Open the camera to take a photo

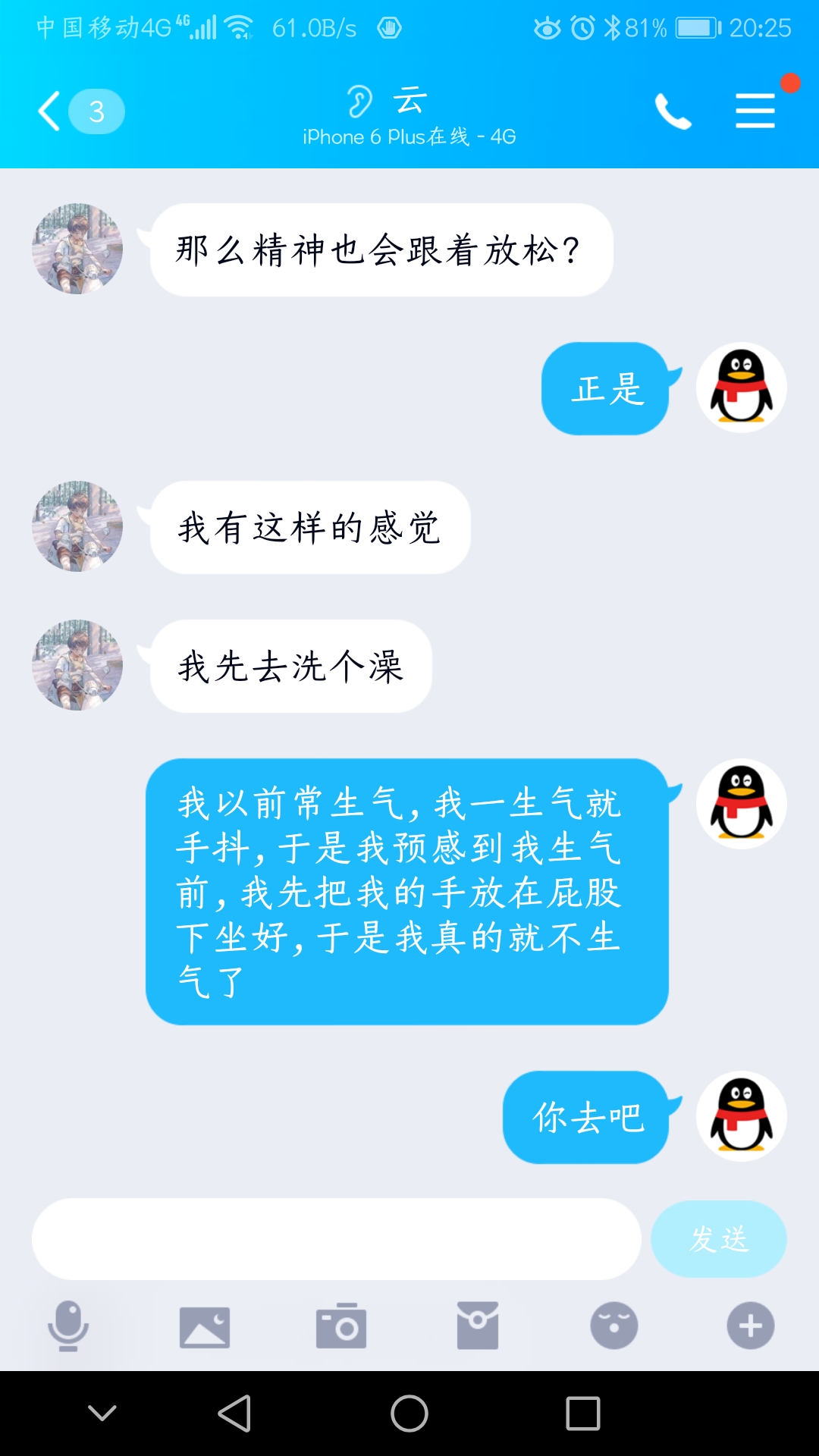coord(341,1326)
